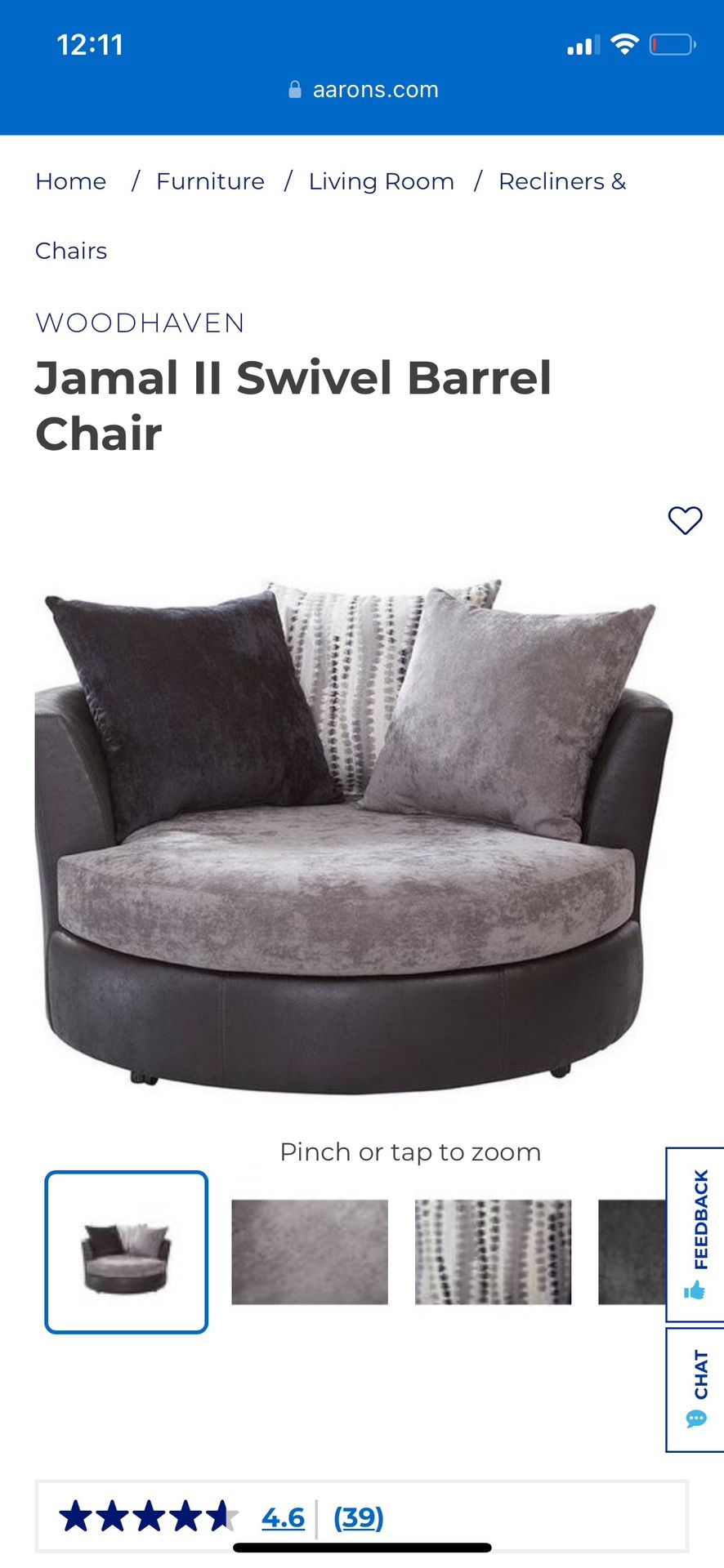
Task: View the dark charcoal fabric thumbnail
Action: coord(632,1252)
